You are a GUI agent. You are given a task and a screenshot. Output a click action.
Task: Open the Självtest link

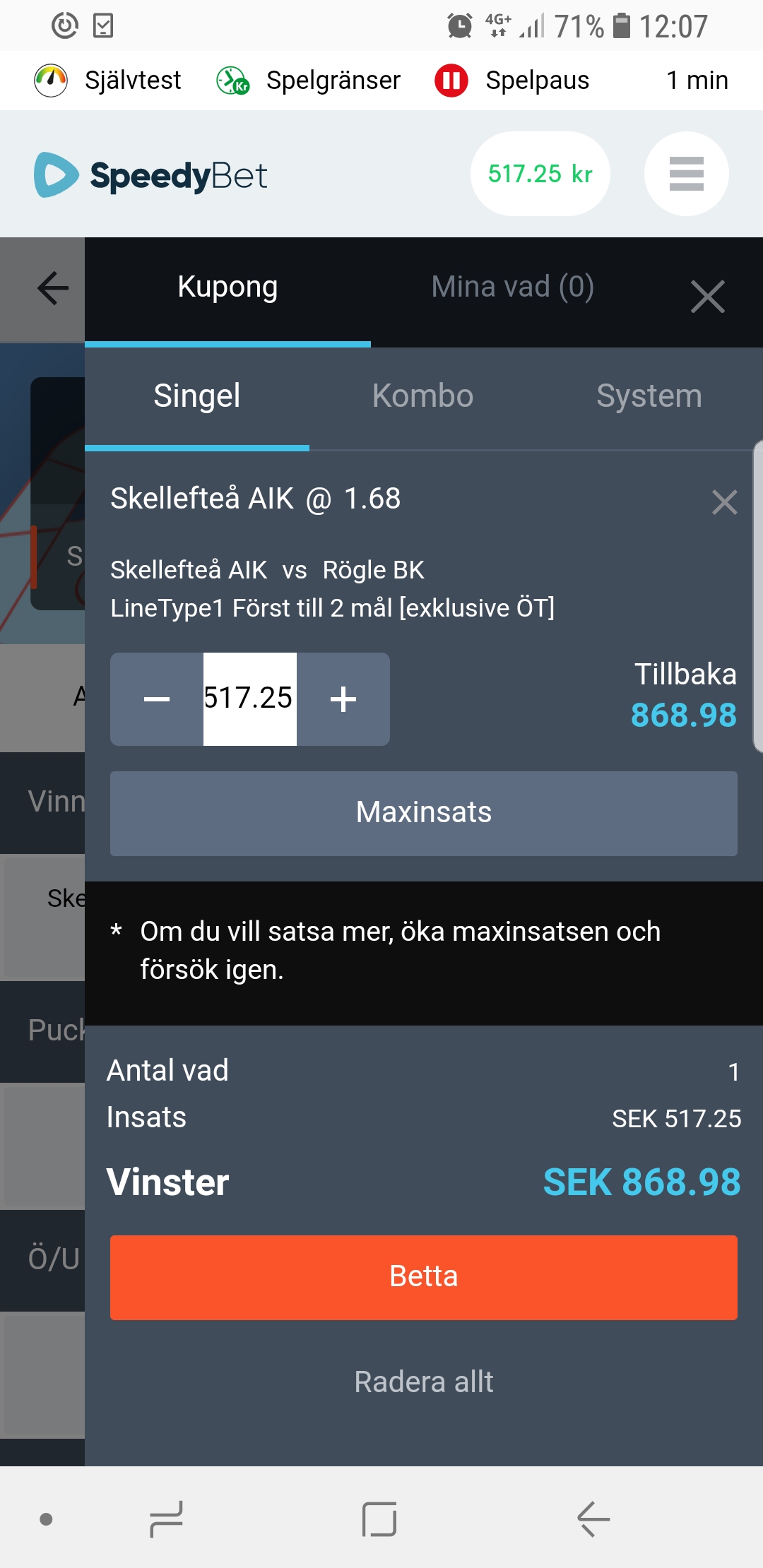108,81
